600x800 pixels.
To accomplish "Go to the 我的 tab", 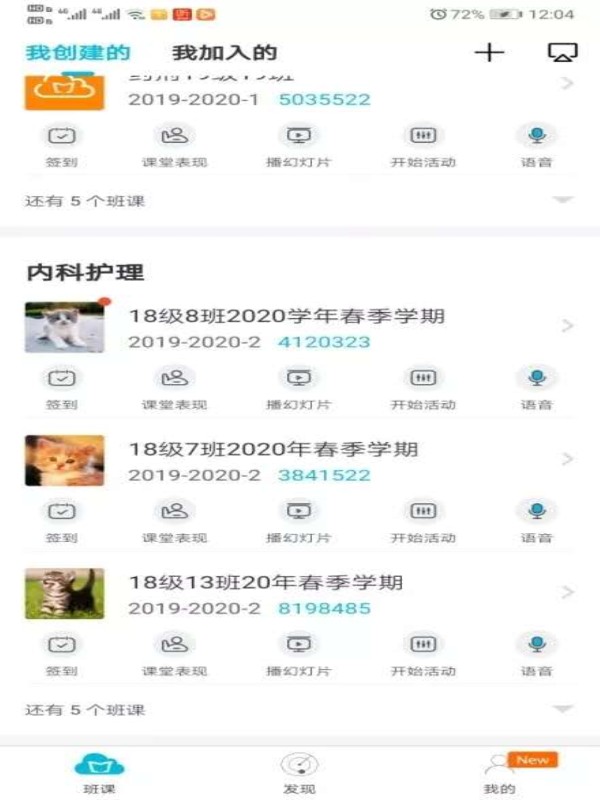I will point(499,773).
